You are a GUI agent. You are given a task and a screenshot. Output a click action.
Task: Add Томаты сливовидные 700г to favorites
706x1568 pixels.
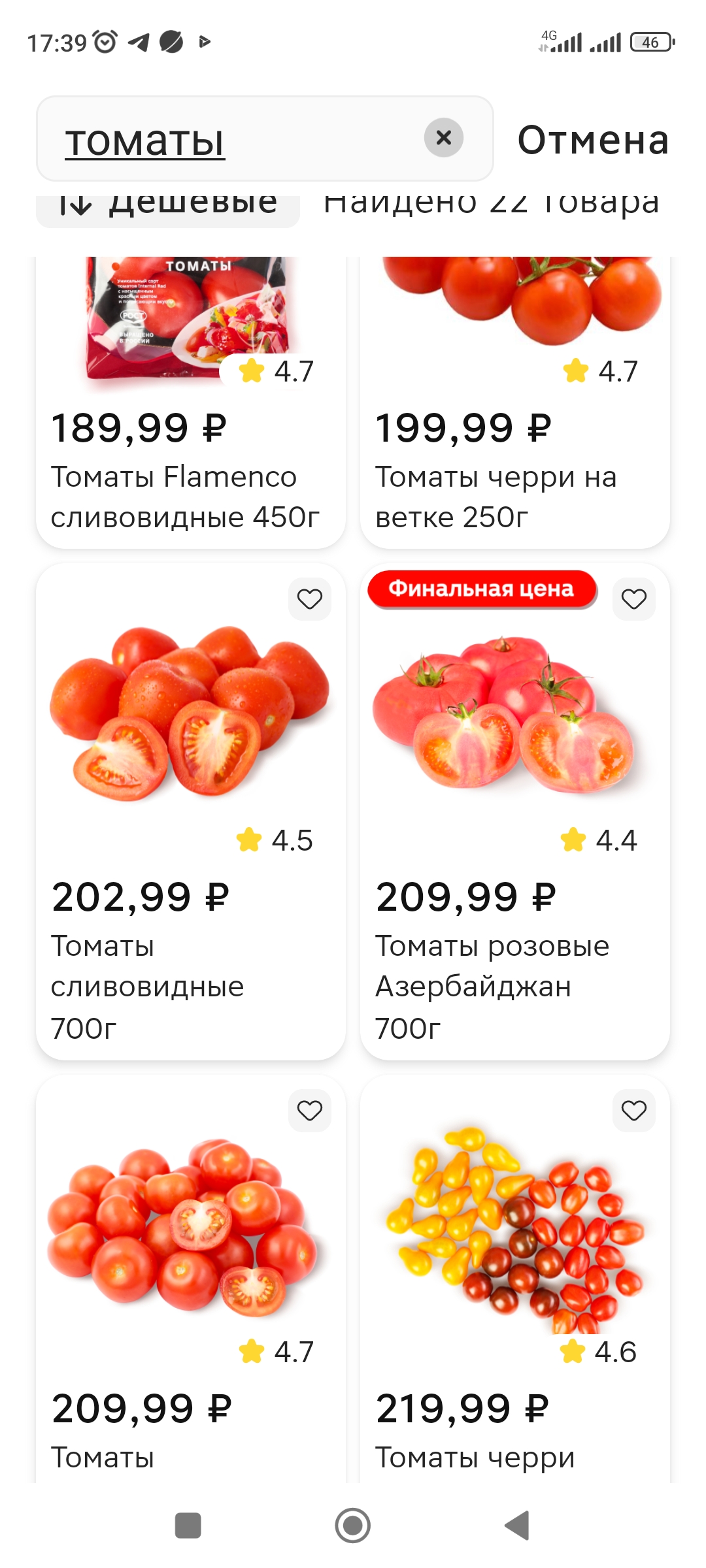(310, 599)
